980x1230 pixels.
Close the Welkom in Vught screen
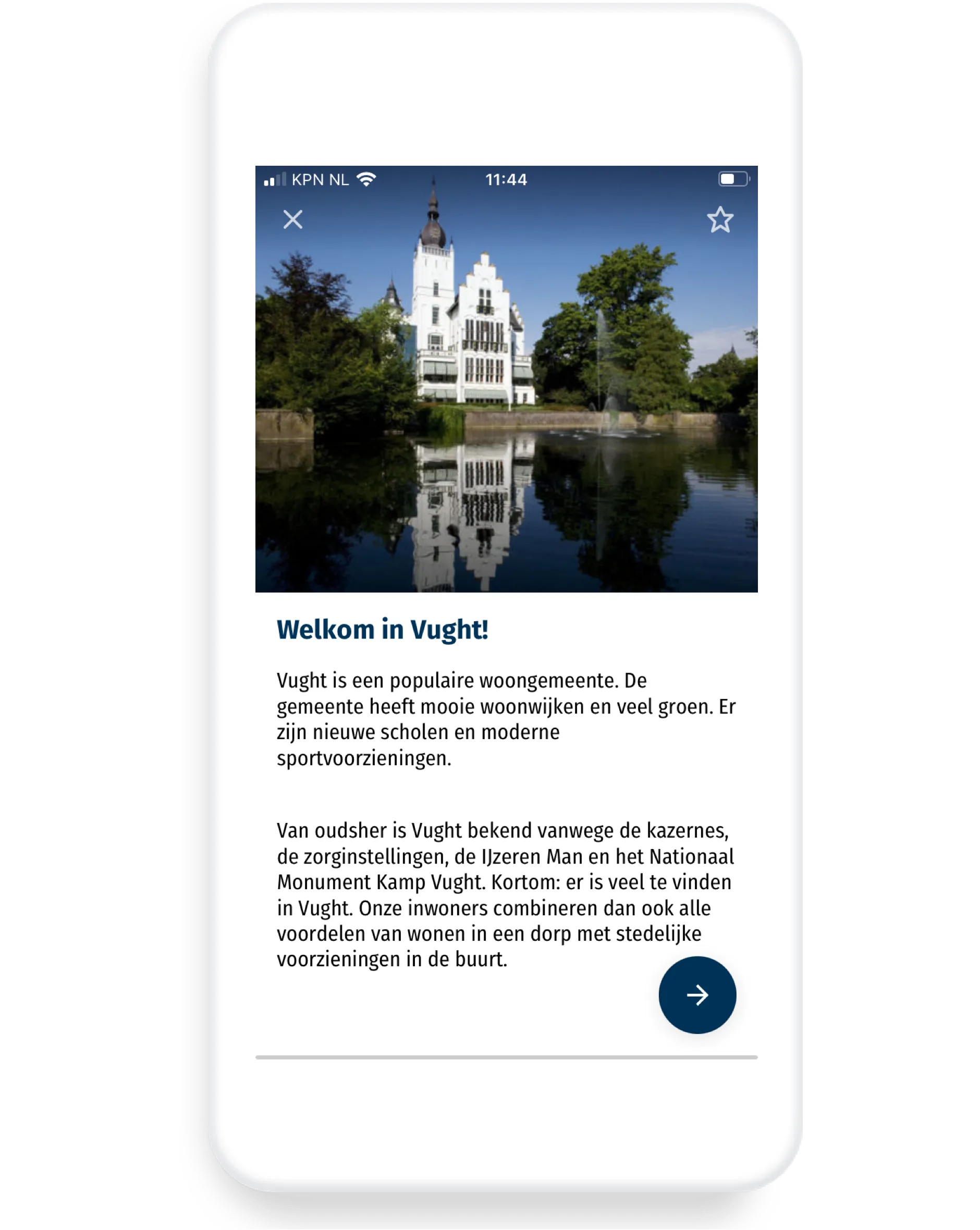click(x=293, y=219)
